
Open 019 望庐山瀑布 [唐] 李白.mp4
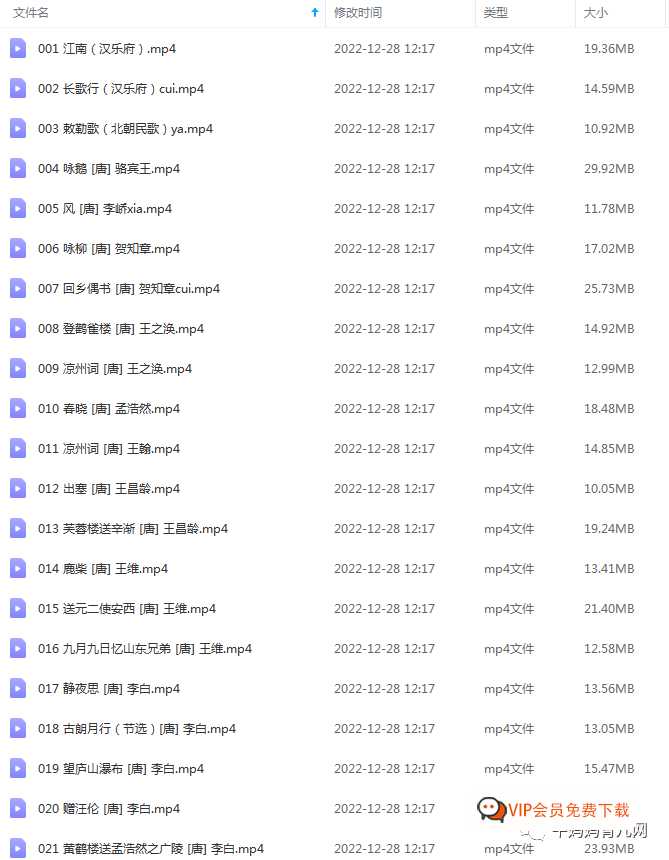tap(121, 769)
